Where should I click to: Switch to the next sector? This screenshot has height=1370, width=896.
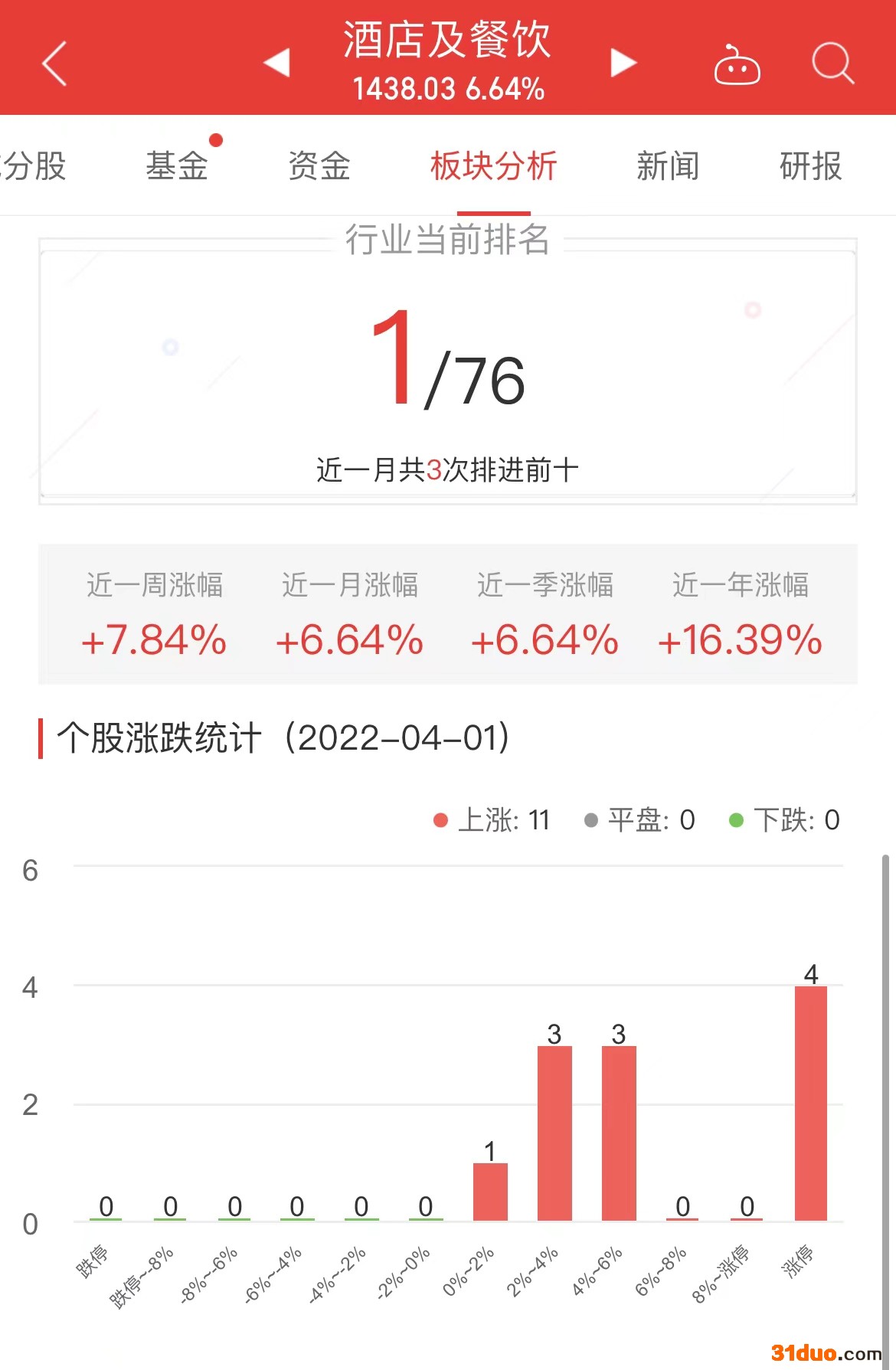[623, 63]
